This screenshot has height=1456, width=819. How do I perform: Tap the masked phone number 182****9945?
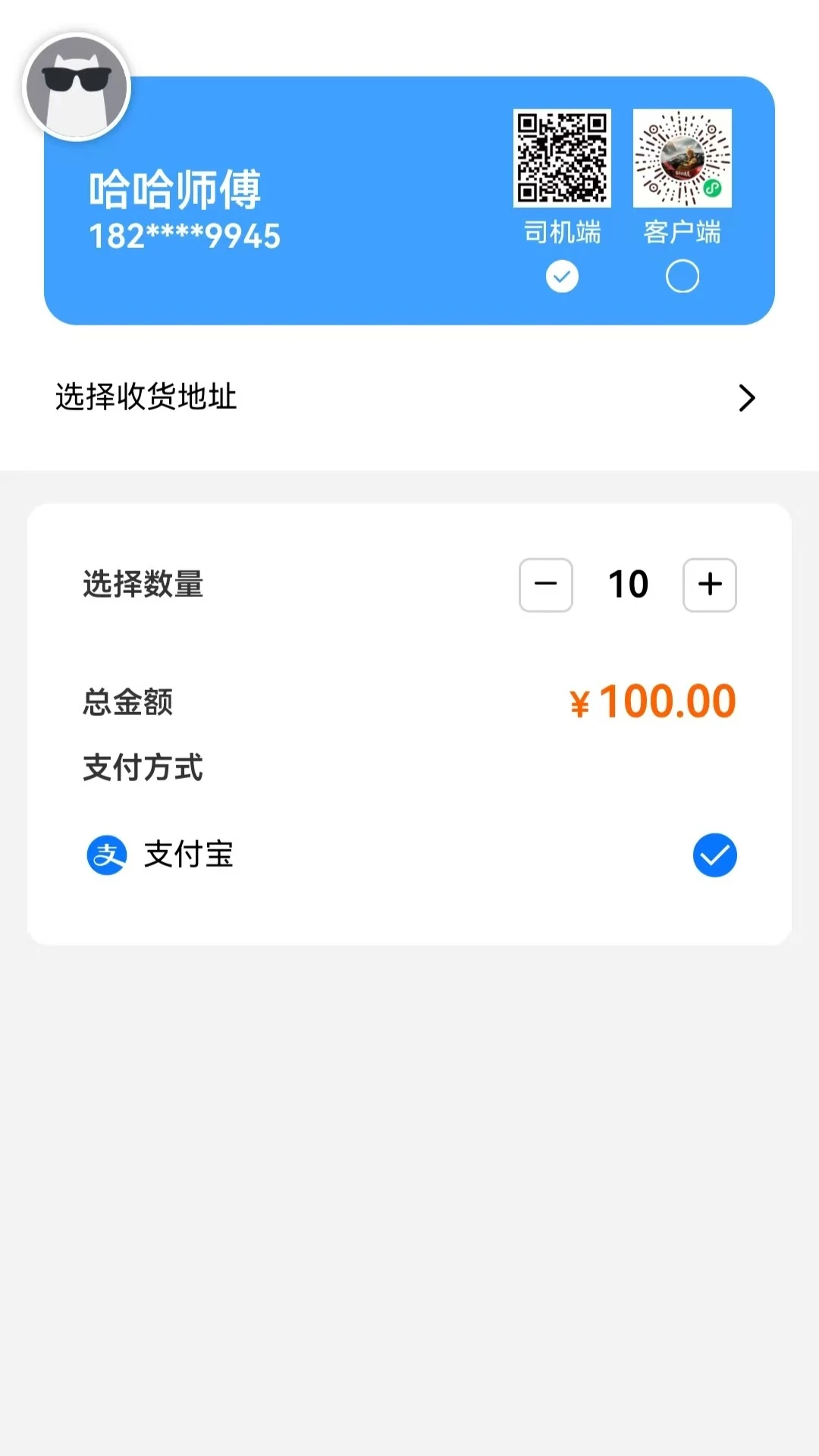click(184, 236)
